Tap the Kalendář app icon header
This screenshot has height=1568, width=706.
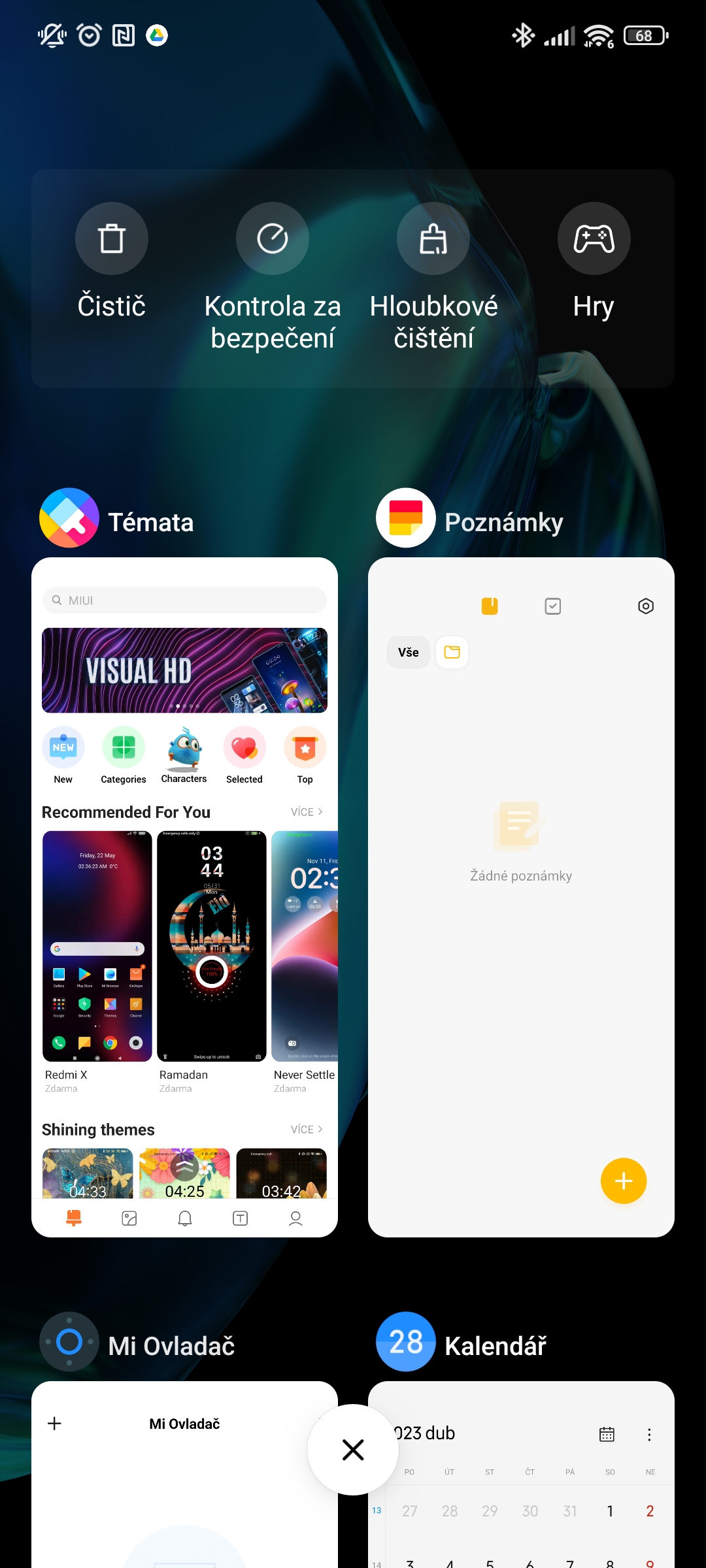(406, 1342)
